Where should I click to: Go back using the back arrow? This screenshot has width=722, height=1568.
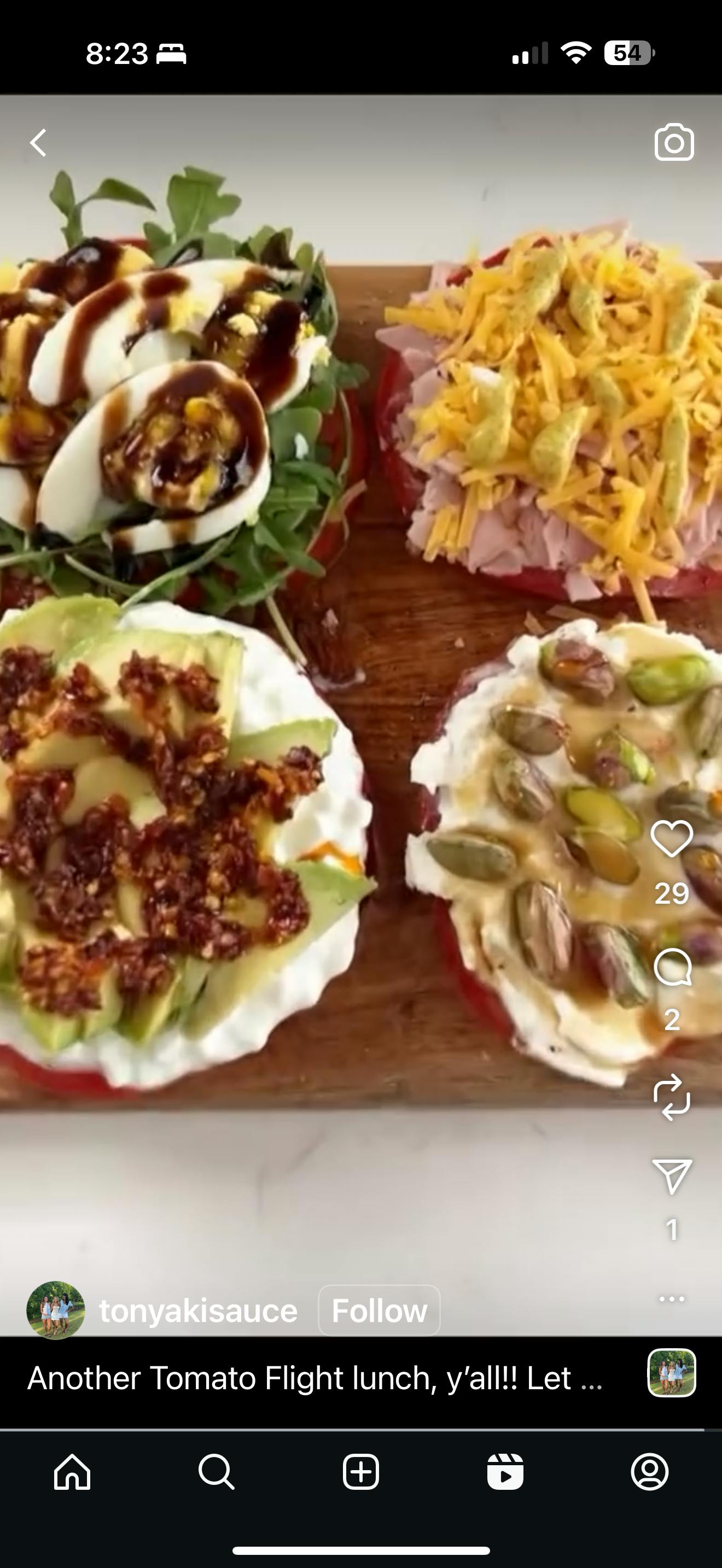tap(38, 143)
